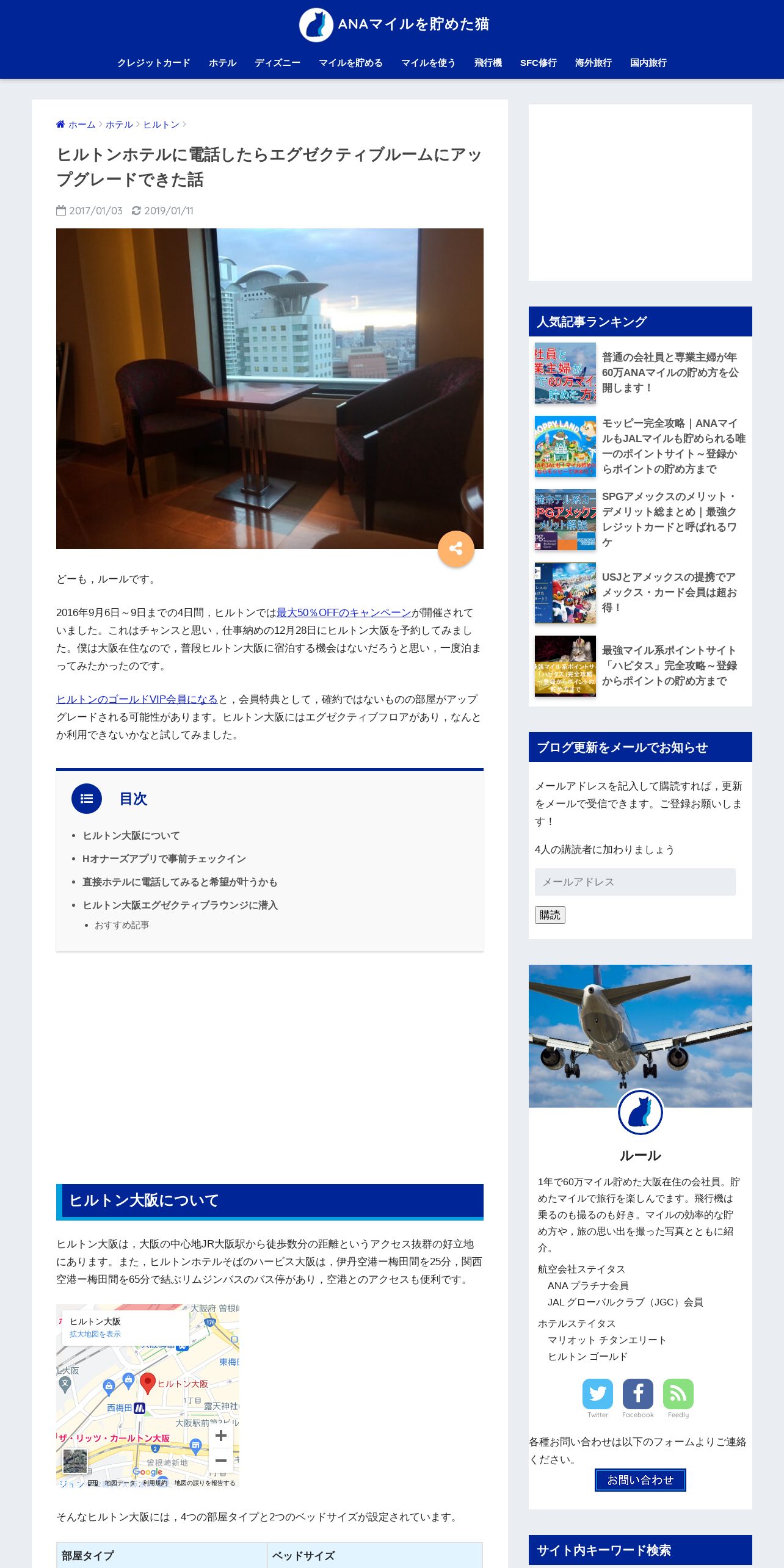Tap the 購読 subscribe button

coord(550,915)
